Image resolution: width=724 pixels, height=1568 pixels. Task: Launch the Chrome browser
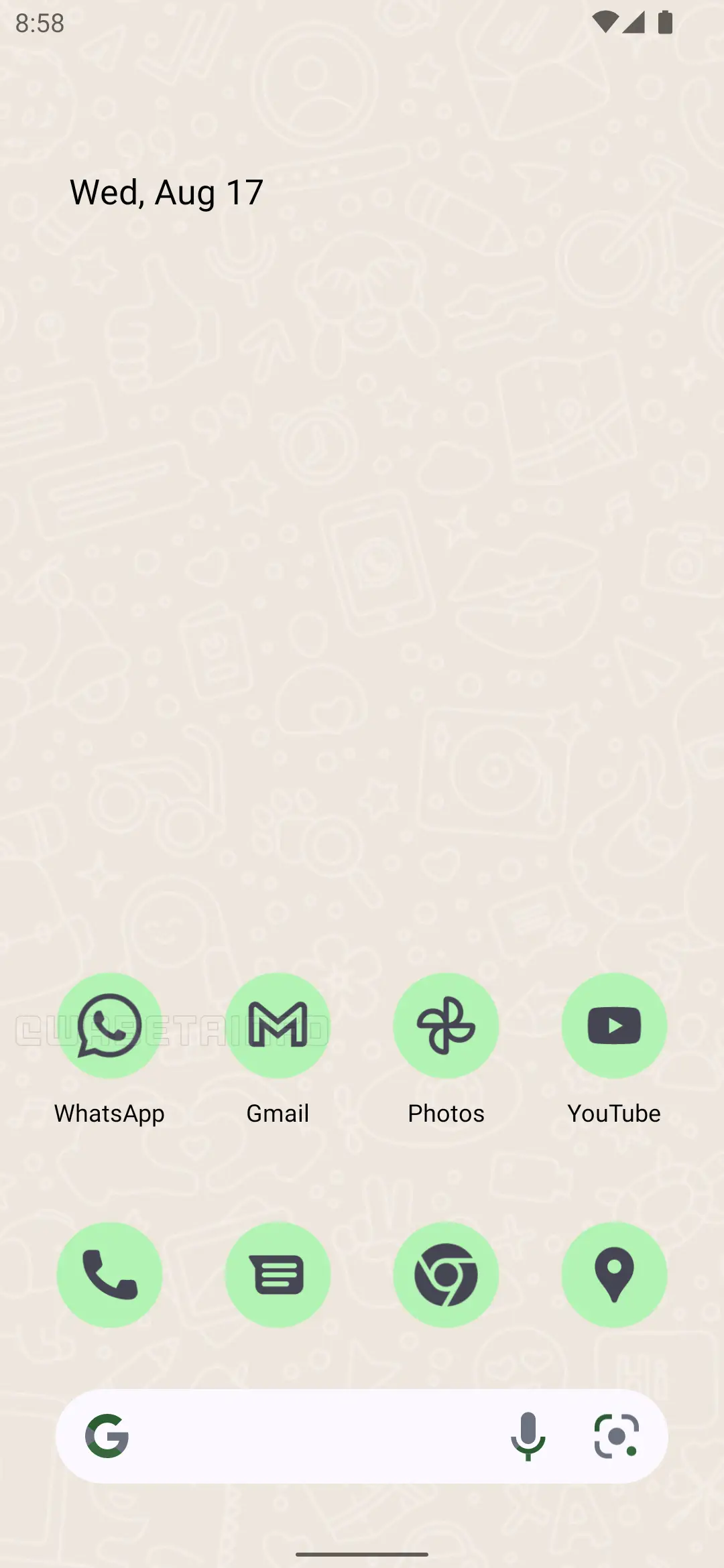pyautogui.click(x=446, y=1275)
